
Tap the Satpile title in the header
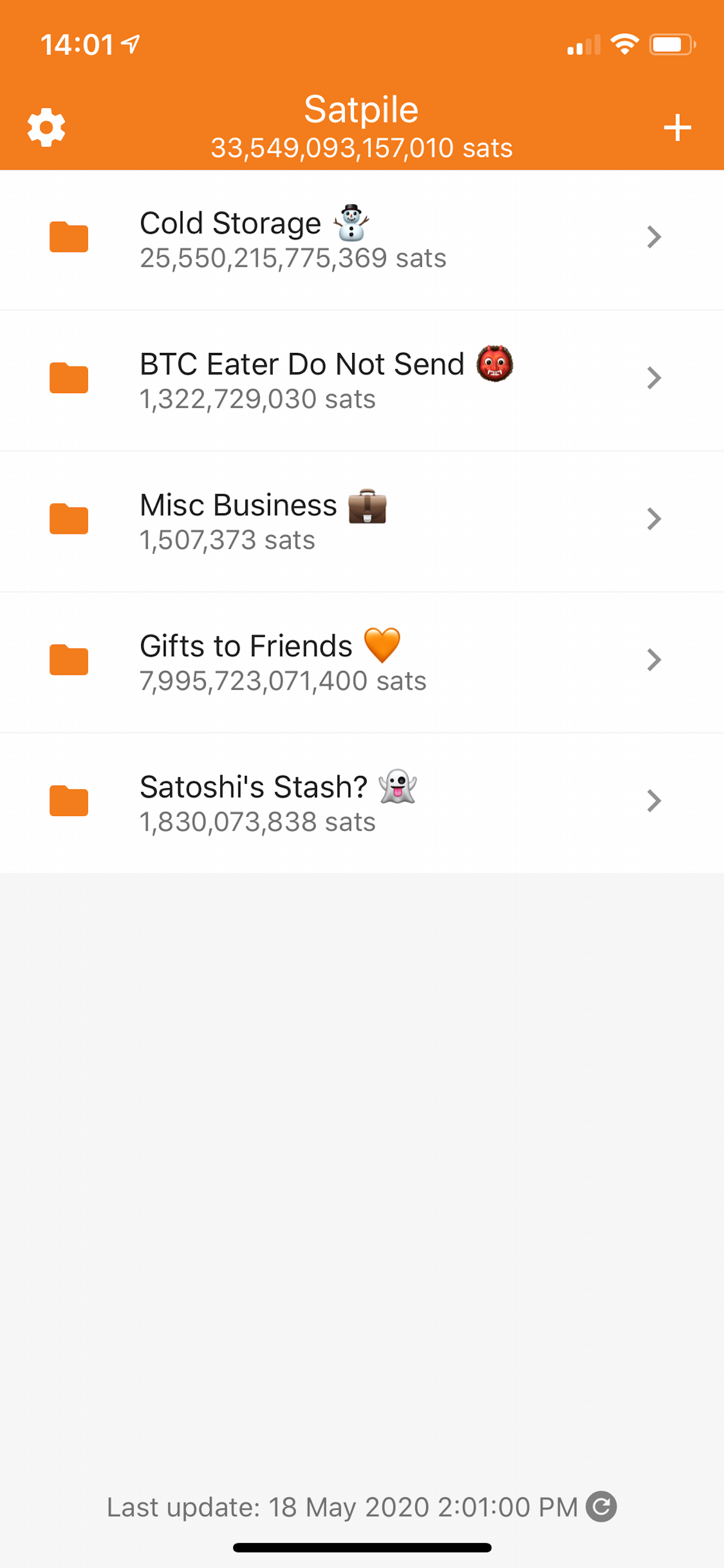pos(362,108)
